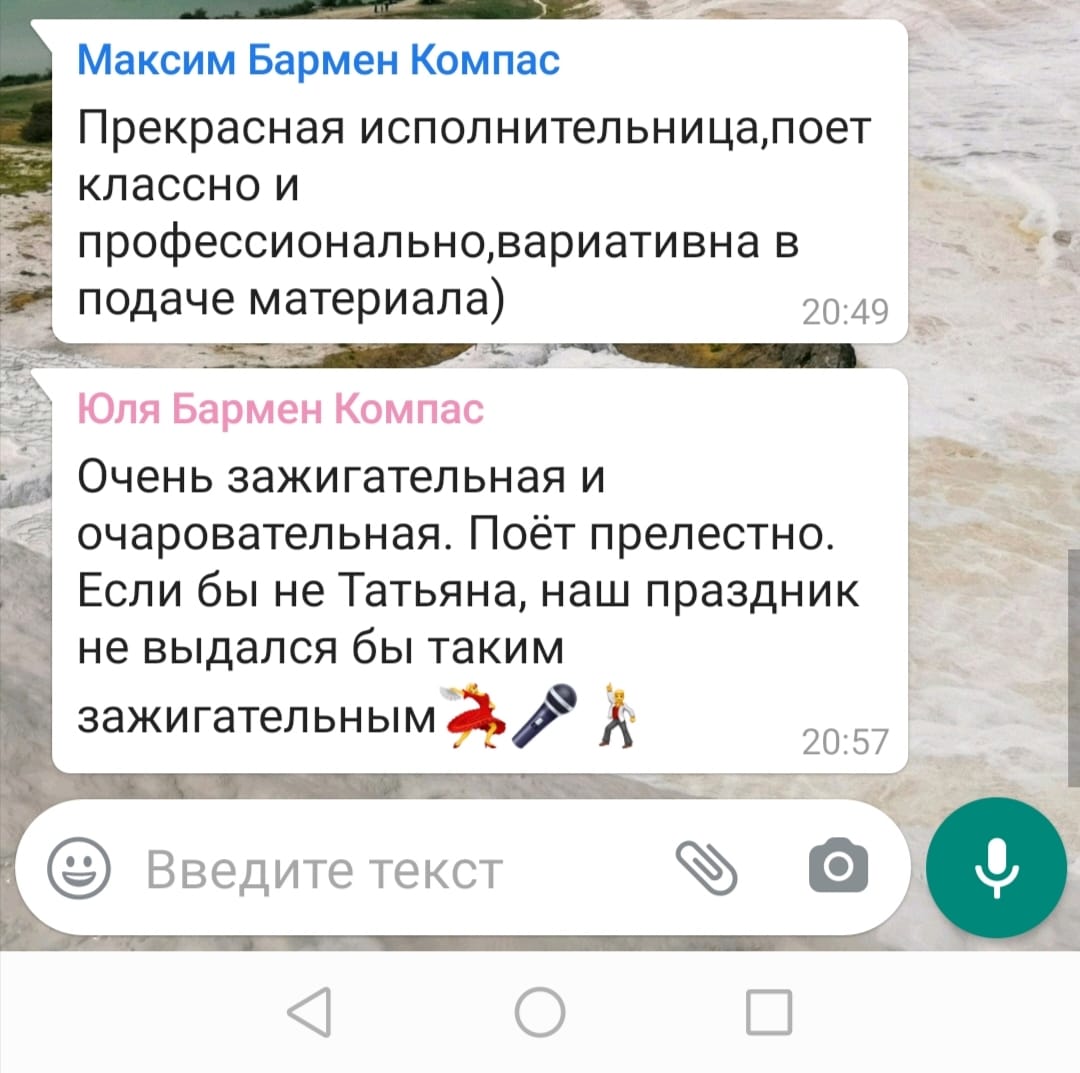This screenshot has height=1073, width=1080.
Task: Tap the voice message microphone button
Action: (996, 867)
